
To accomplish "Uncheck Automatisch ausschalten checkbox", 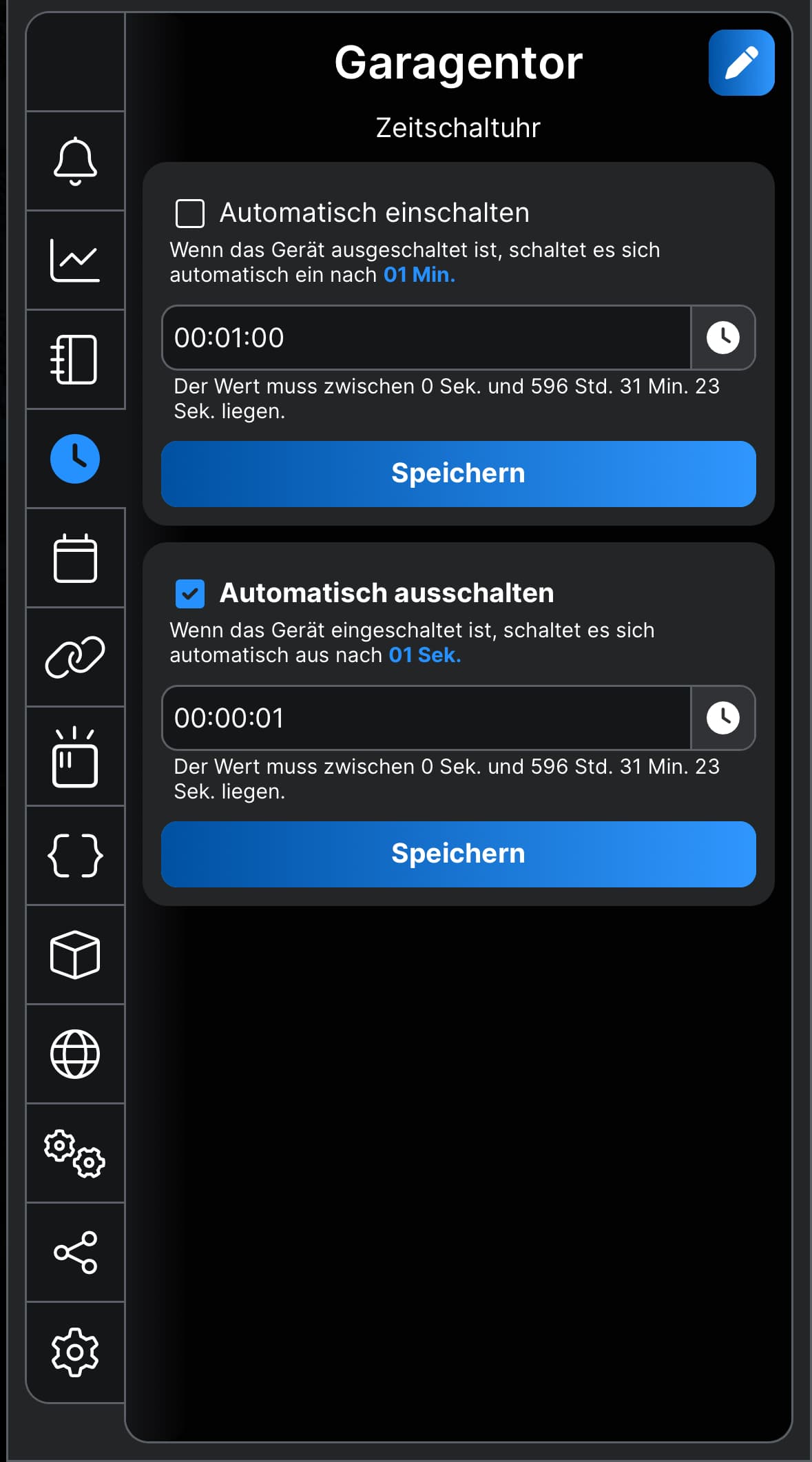I will [x=190, y=593].
